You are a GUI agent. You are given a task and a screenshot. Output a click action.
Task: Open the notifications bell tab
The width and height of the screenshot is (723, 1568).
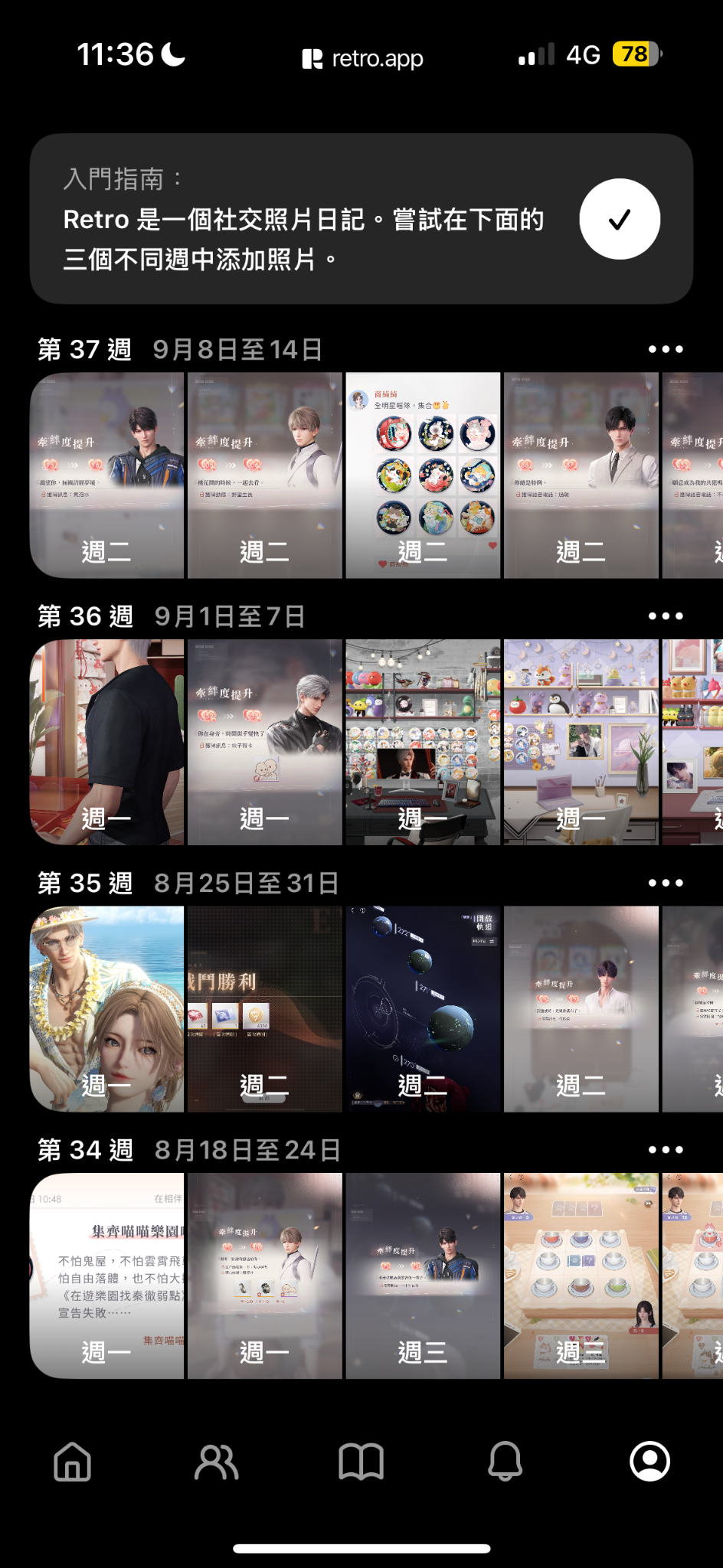(505, 1462)
